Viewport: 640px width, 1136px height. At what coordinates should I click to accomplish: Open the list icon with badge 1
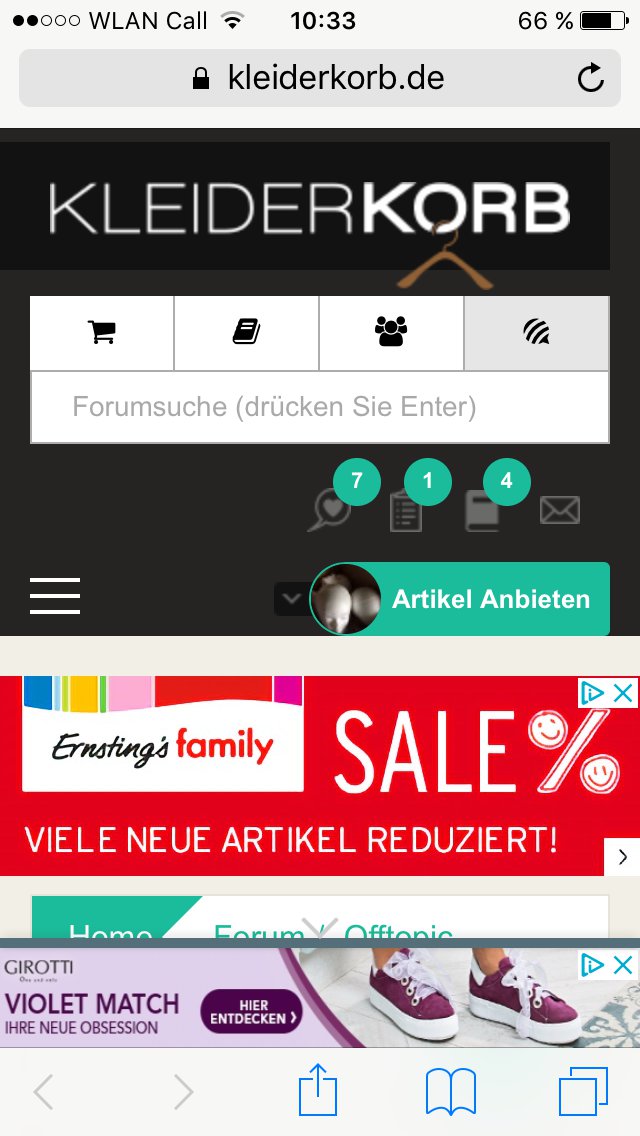pyautogui.click(x=406, y=511)
